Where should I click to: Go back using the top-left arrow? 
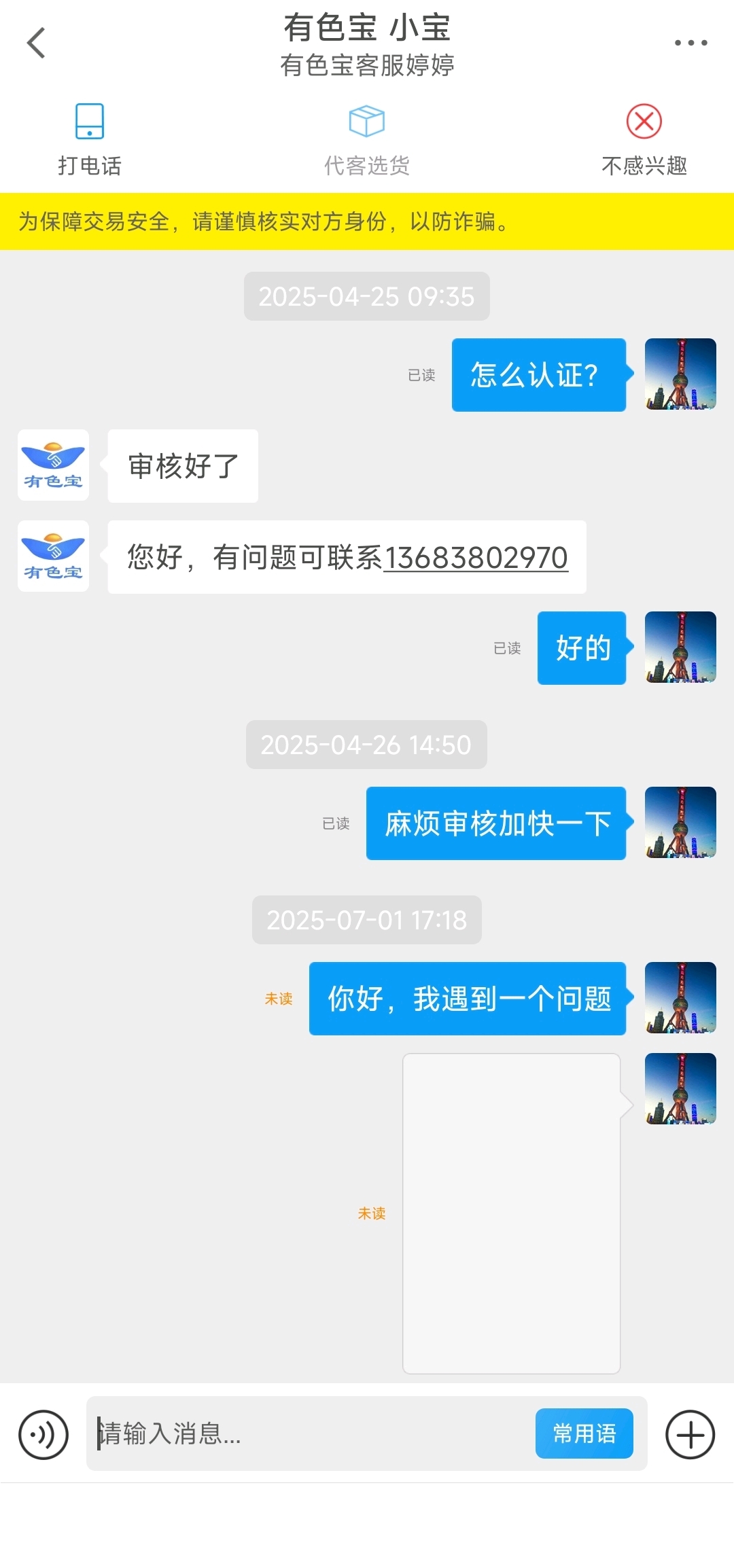36,43
